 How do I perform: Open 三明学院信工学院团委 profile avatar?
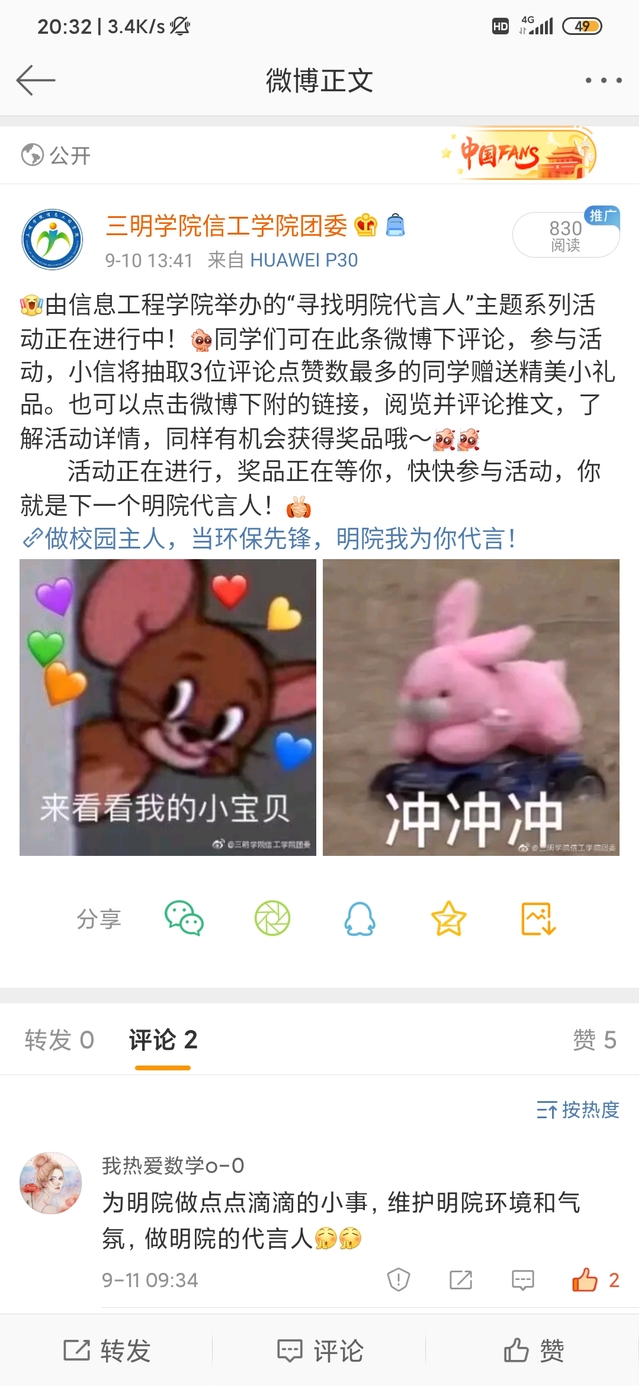pyautogui.click(x=52, y=240)
